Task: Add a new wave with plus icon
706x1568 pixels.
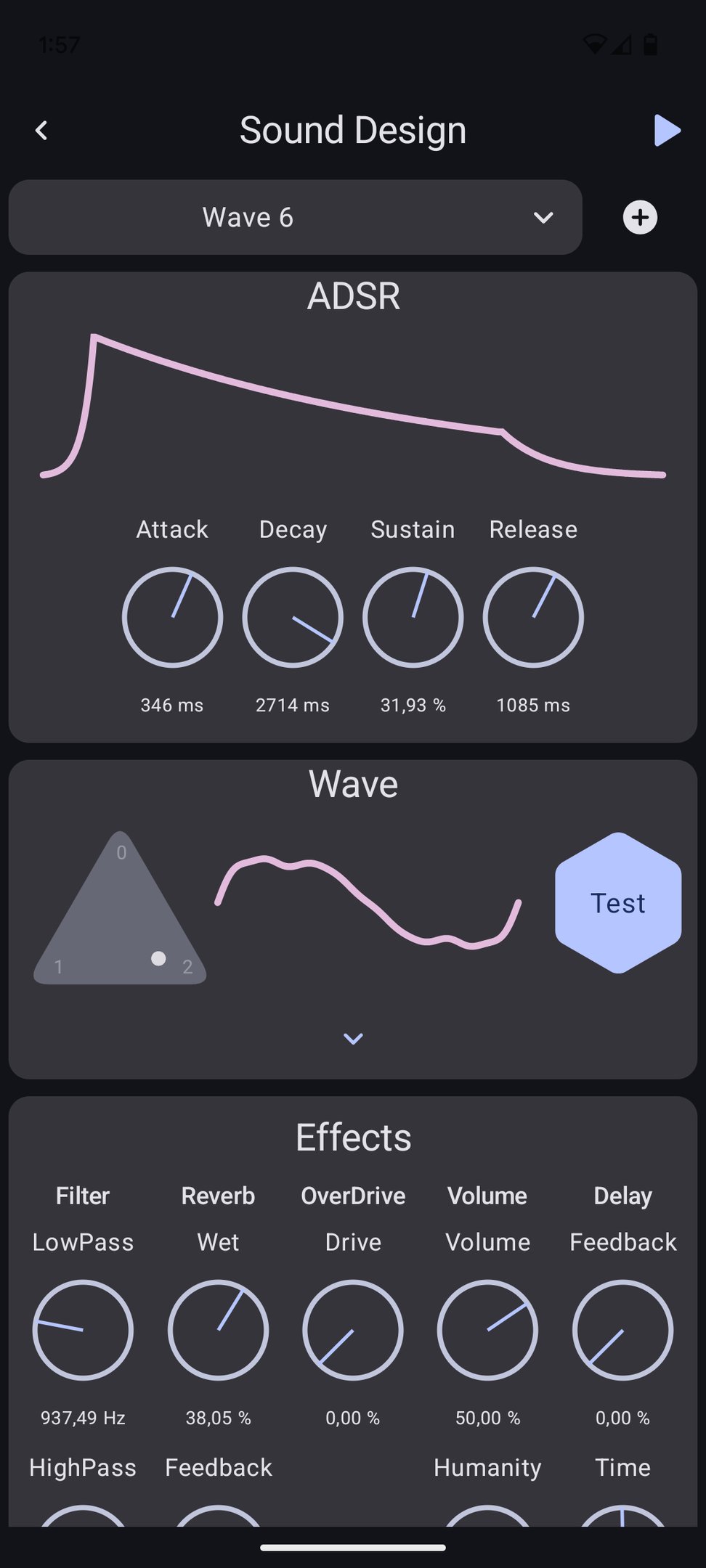Action: coord(640,218)
